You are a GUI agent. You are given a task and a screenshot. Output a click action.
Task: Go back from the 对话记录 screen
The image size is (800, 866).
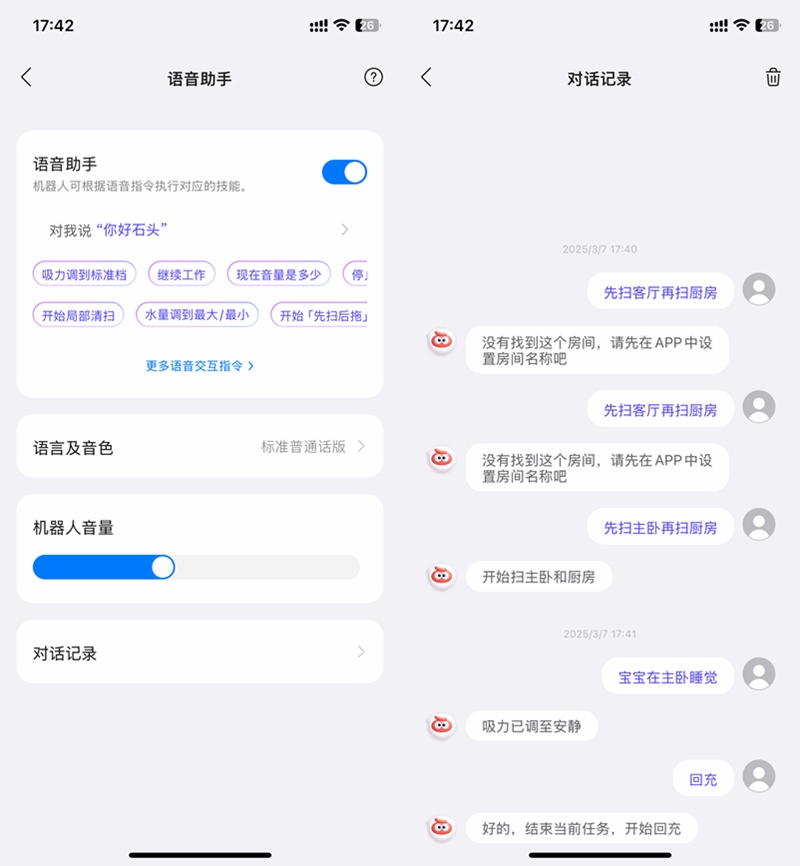[427, 77]
